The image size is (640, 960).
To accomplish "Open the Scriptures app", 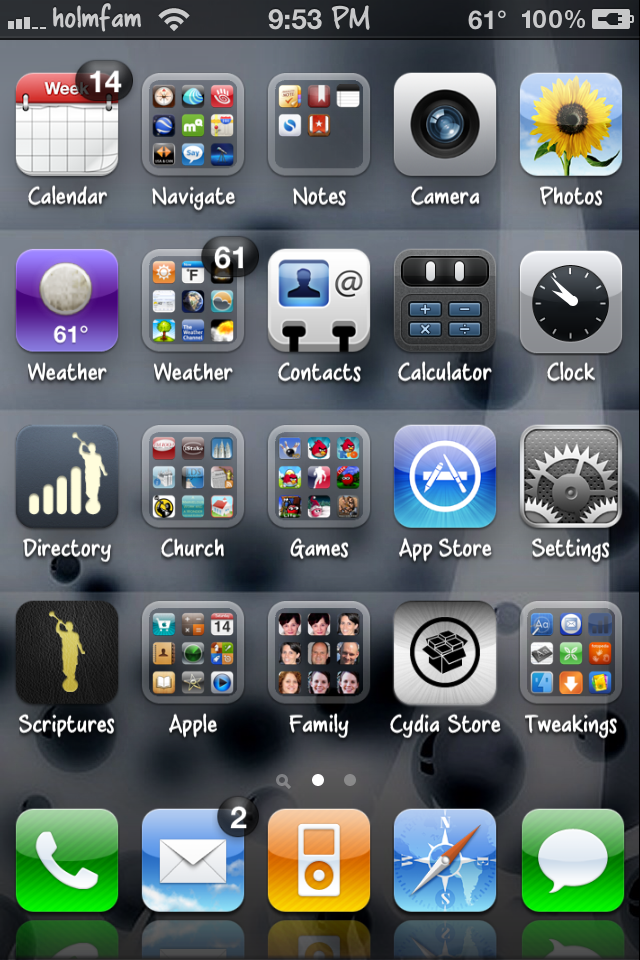I will click(67, 652).
